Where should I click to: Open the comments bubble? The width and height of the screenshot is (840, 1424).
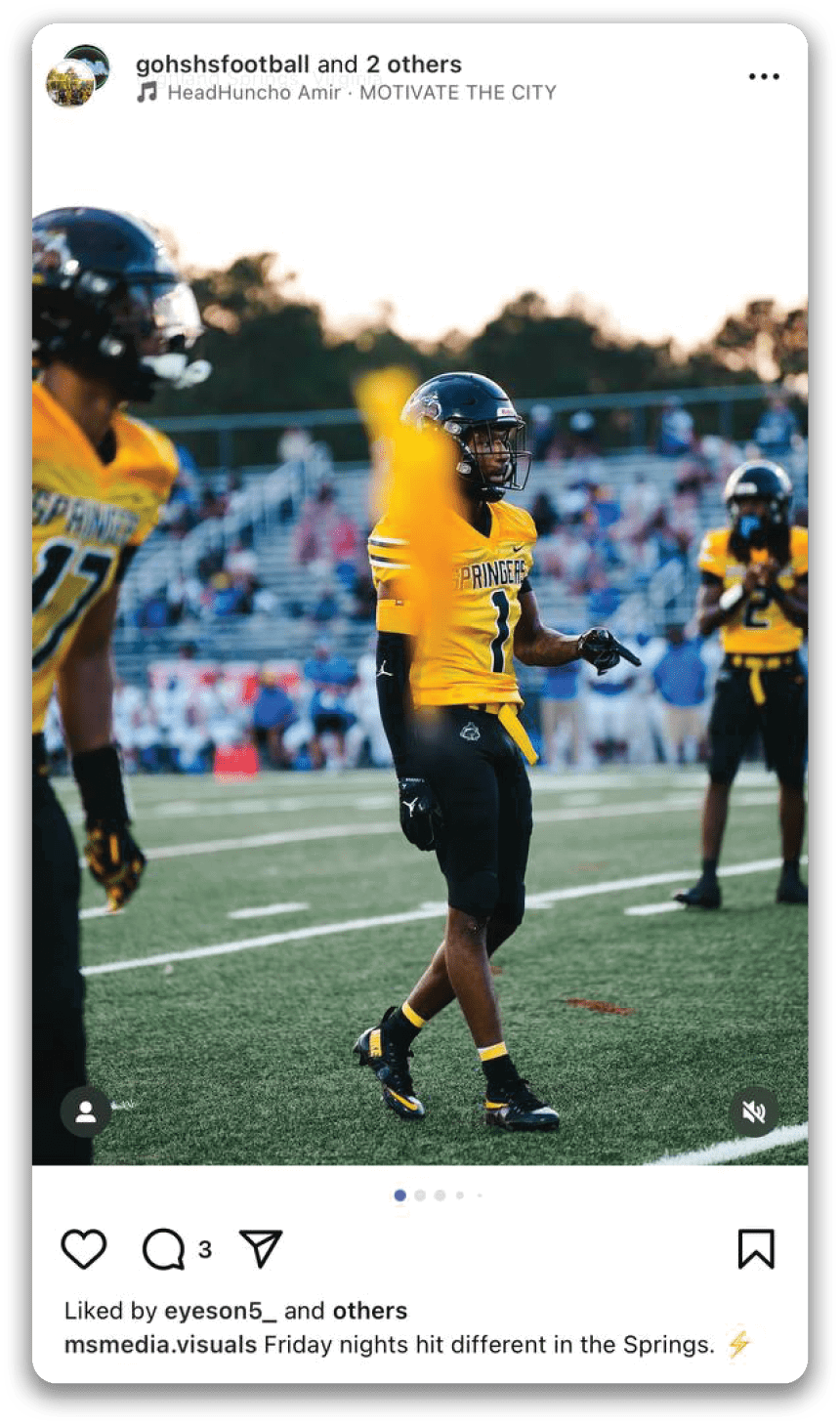(163, 1249)
